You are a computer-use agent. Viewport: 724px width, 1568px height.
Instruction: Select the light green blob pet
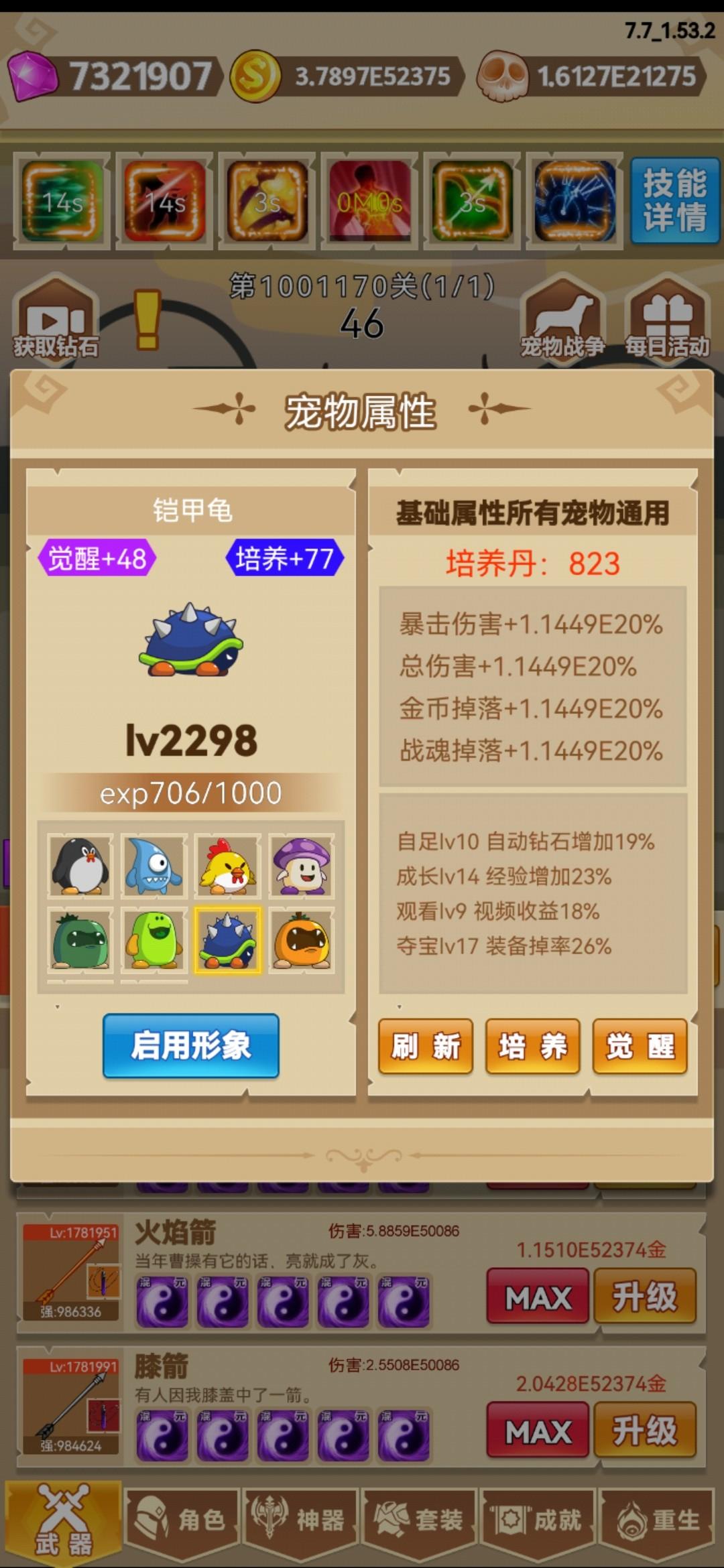click(154, 940)
